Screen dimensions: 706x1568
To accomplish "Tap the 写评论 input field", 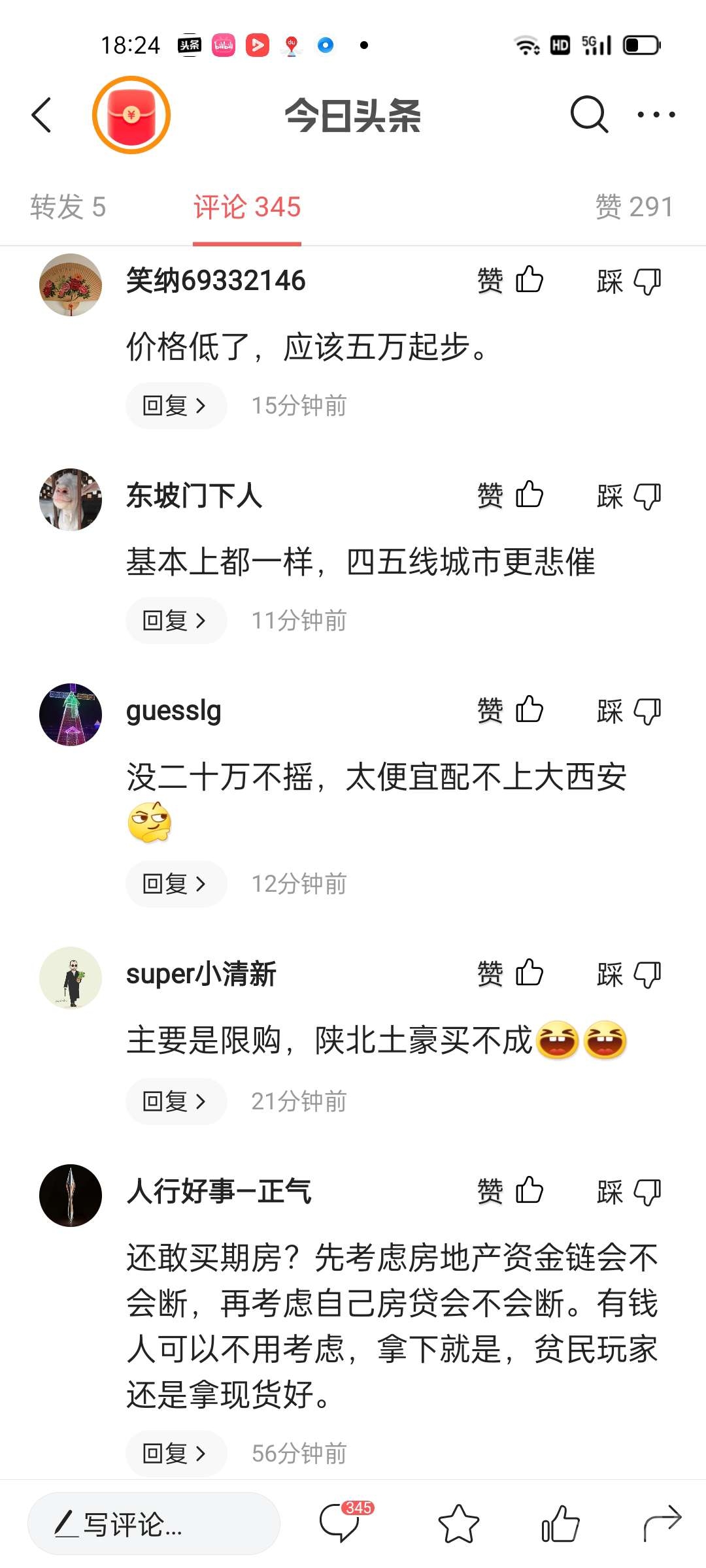I will tap(154, 1524).
